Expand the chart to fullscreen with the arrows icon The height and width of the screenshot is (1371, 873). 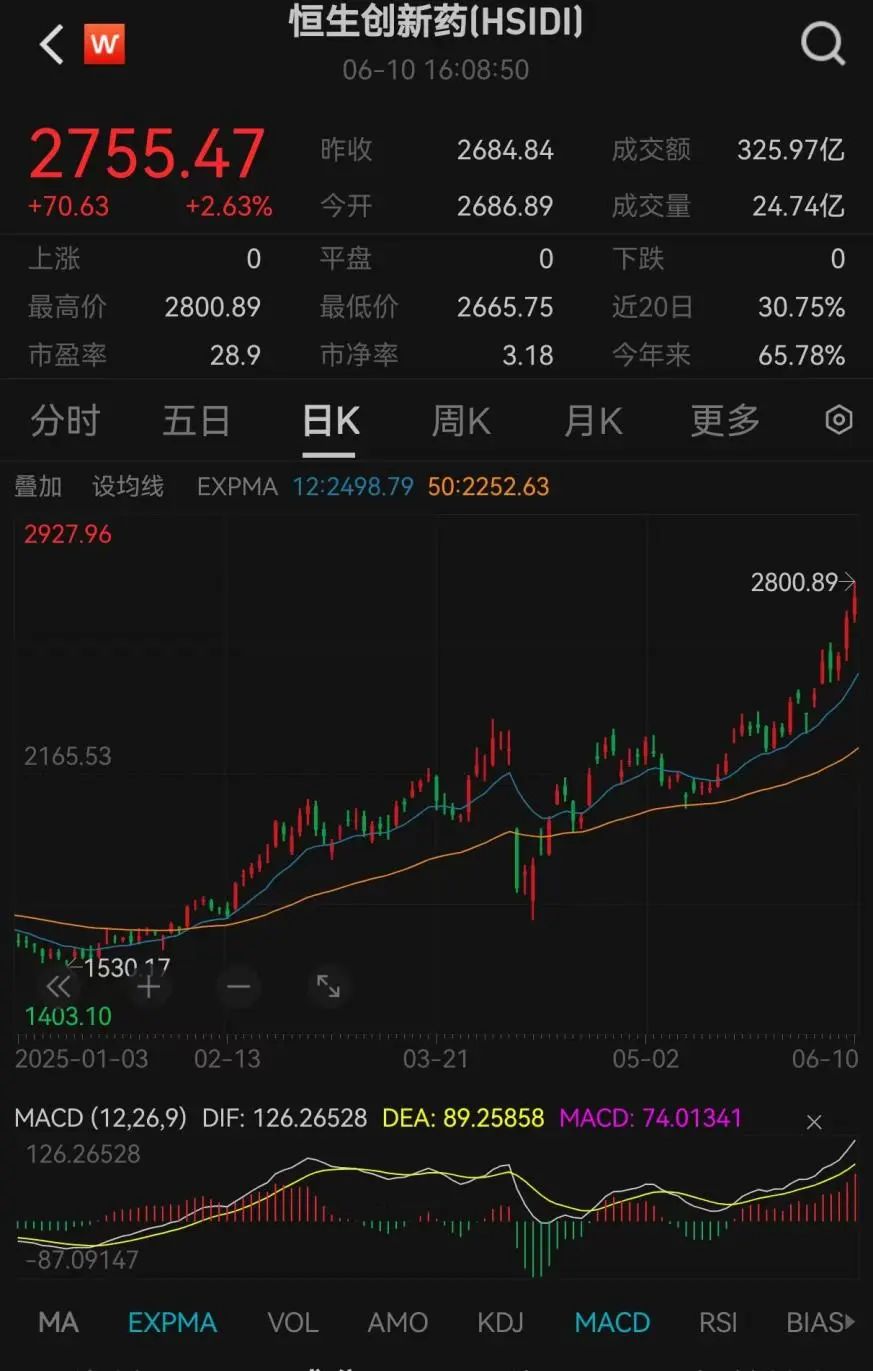(x=328, y=986)
